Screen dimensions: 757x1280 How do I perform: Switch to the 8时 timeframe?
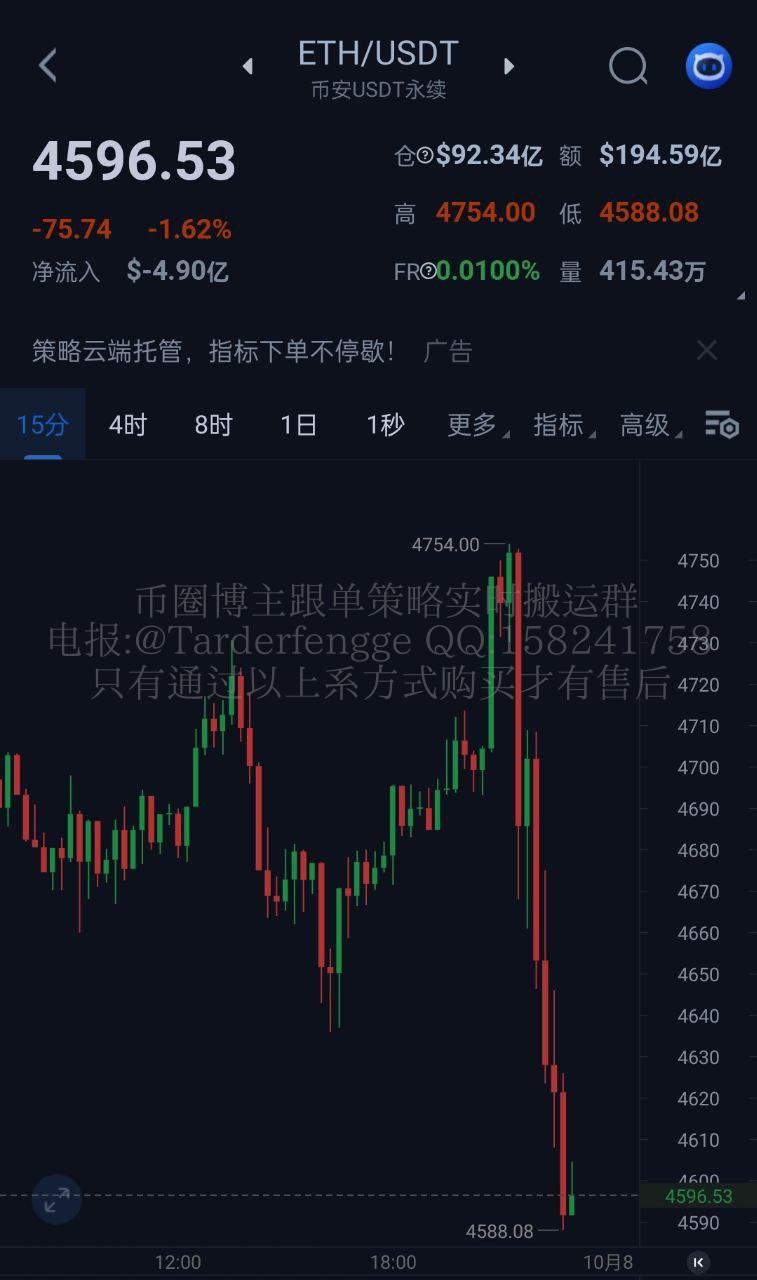(214, 425)
